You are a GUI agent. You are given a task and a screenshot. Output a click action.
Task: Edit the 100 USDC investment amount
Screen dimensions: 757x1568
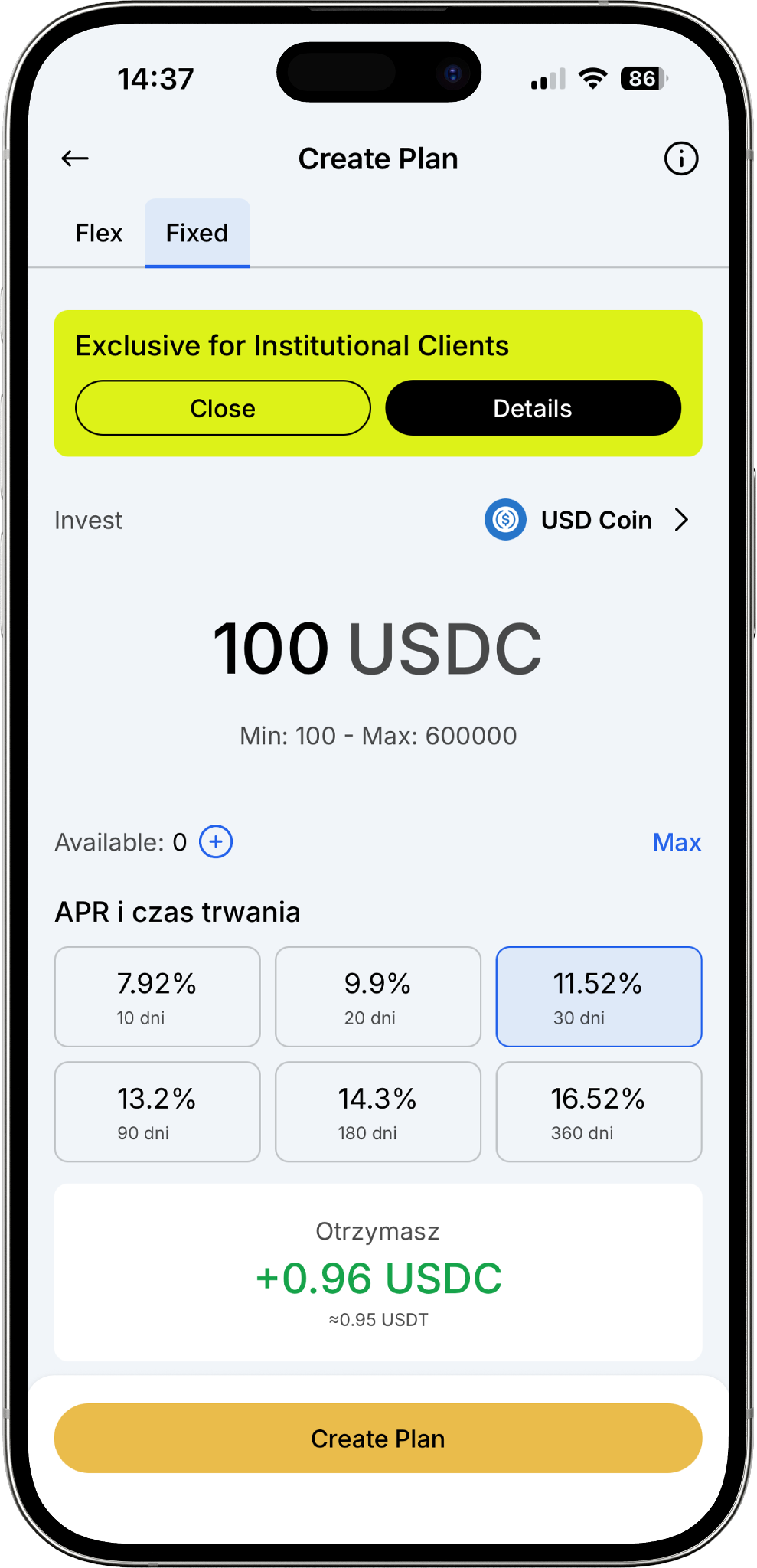[377, 649]
